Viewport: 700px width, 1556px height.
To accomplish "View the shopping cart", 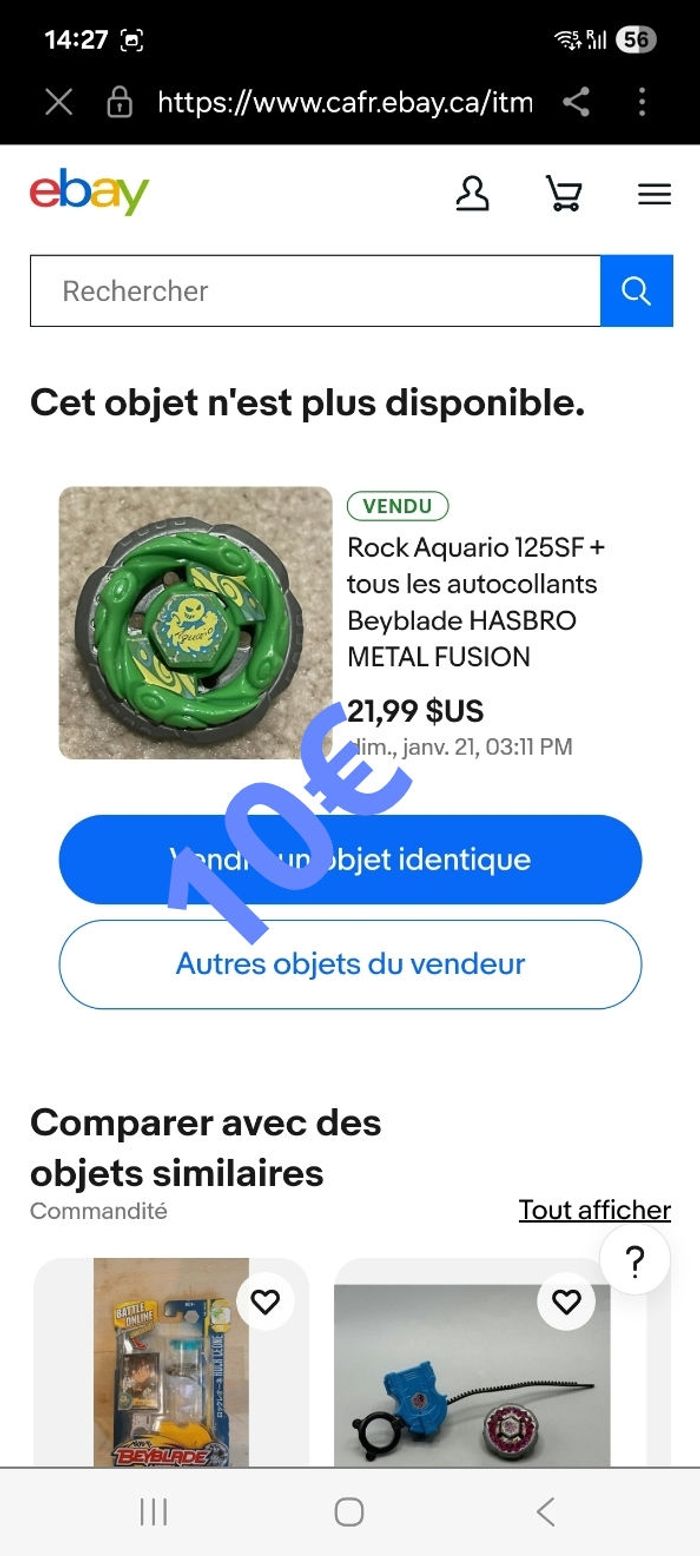I will (564, 193).
